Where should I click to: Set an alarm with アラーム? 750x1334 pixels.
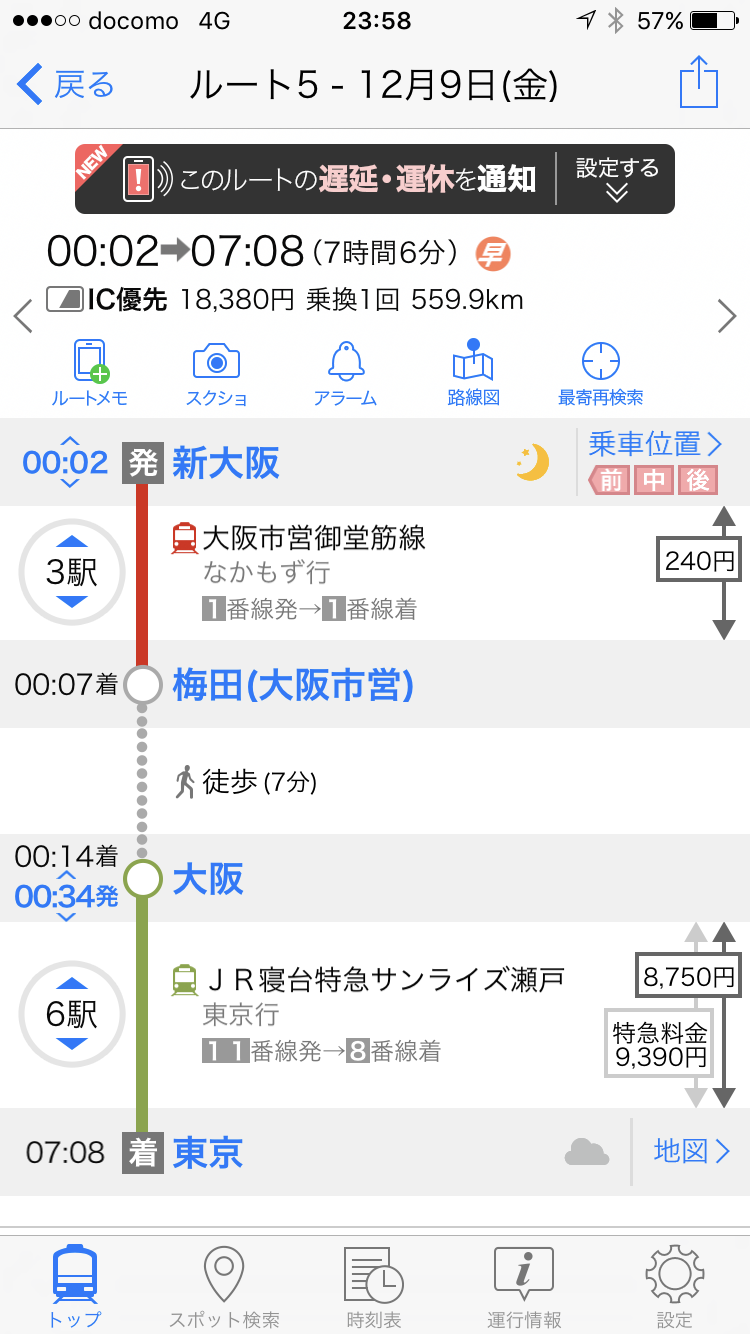tap(346, 373)
